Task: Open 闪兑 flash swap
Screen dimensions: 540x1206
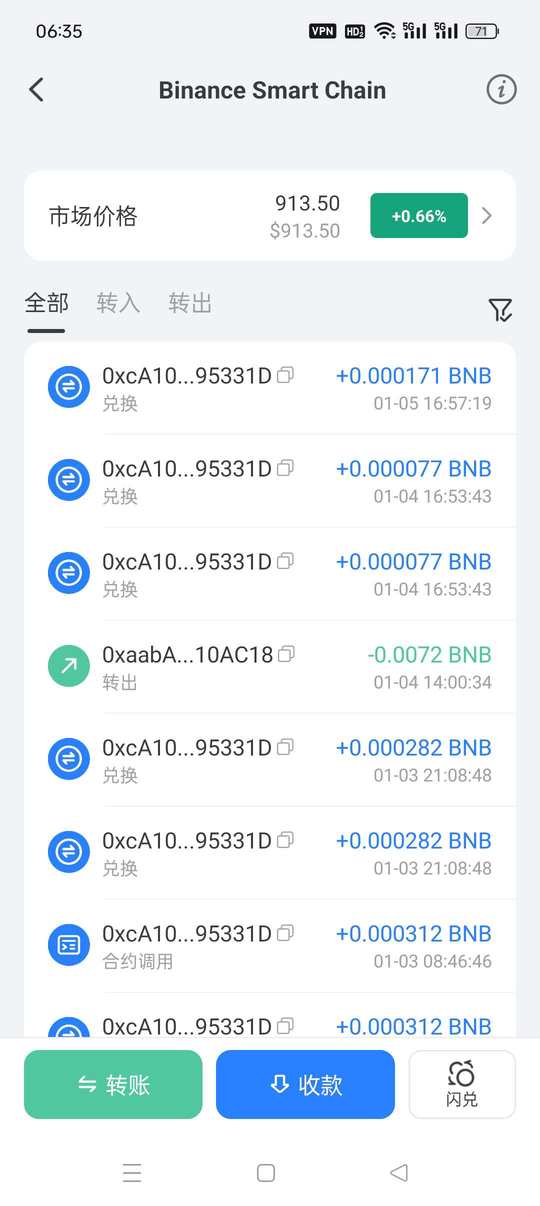Action: [x=462, y=1084]
